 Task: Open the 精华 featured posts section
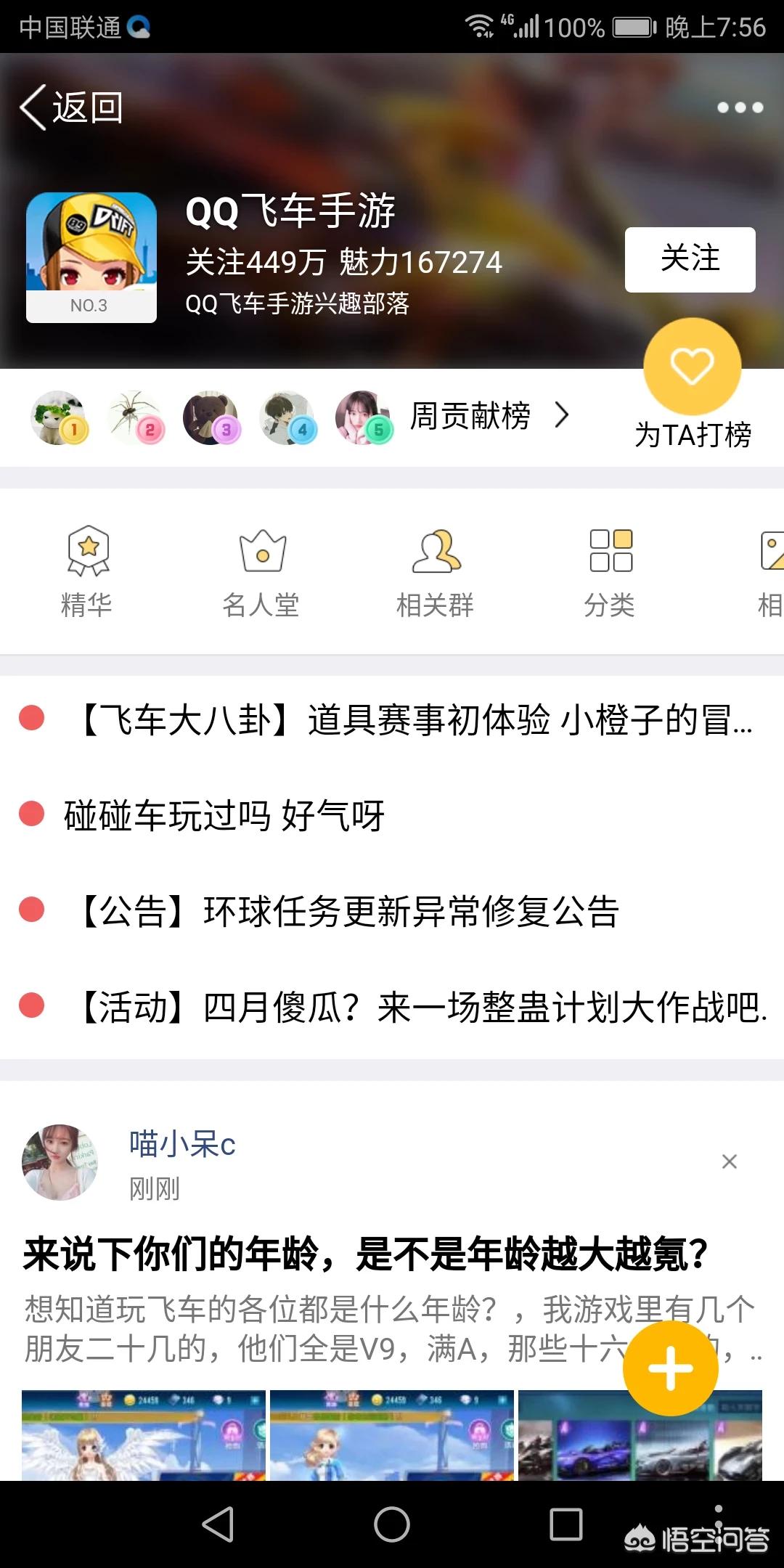coord(87,571)
